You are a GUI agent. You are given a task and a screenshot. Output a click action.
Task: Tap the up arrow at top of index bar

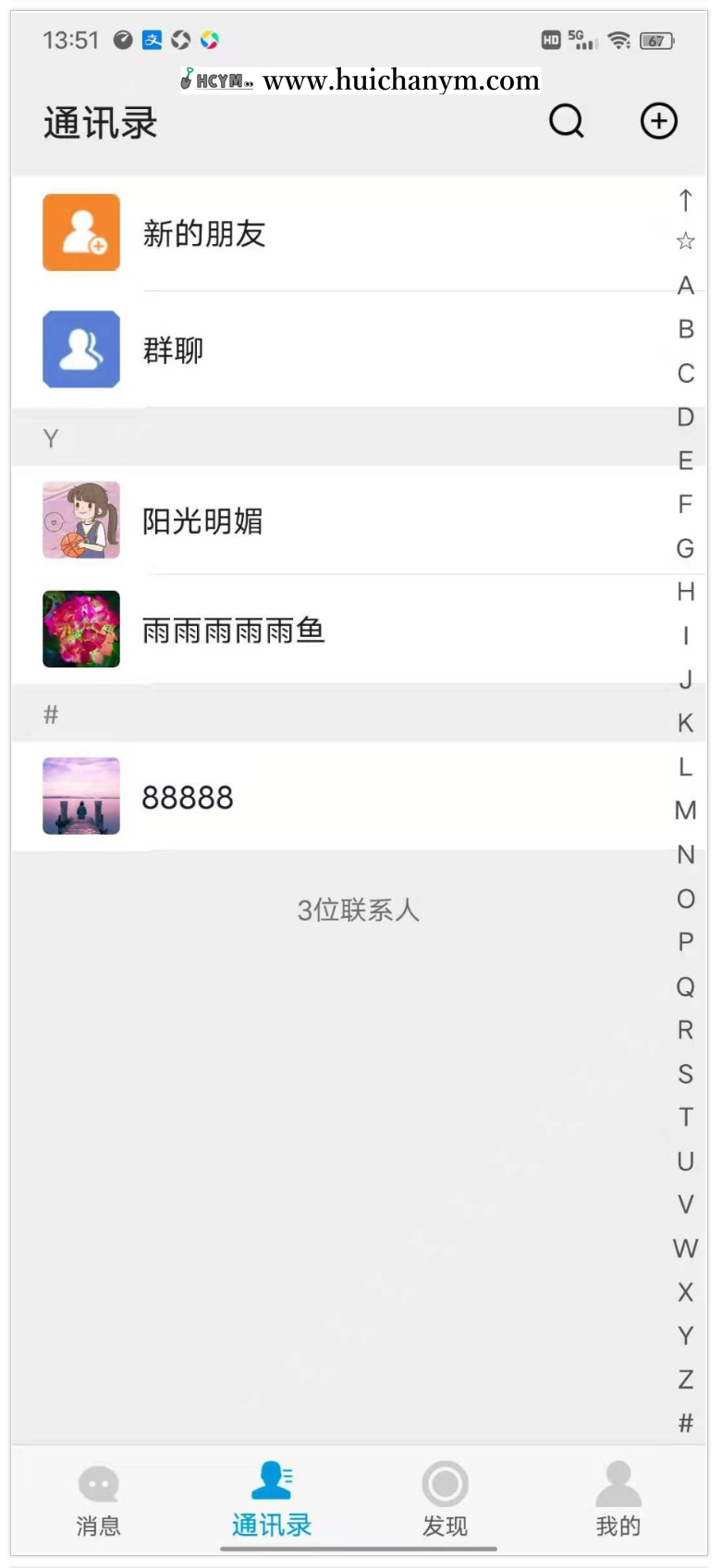[685, 199]
